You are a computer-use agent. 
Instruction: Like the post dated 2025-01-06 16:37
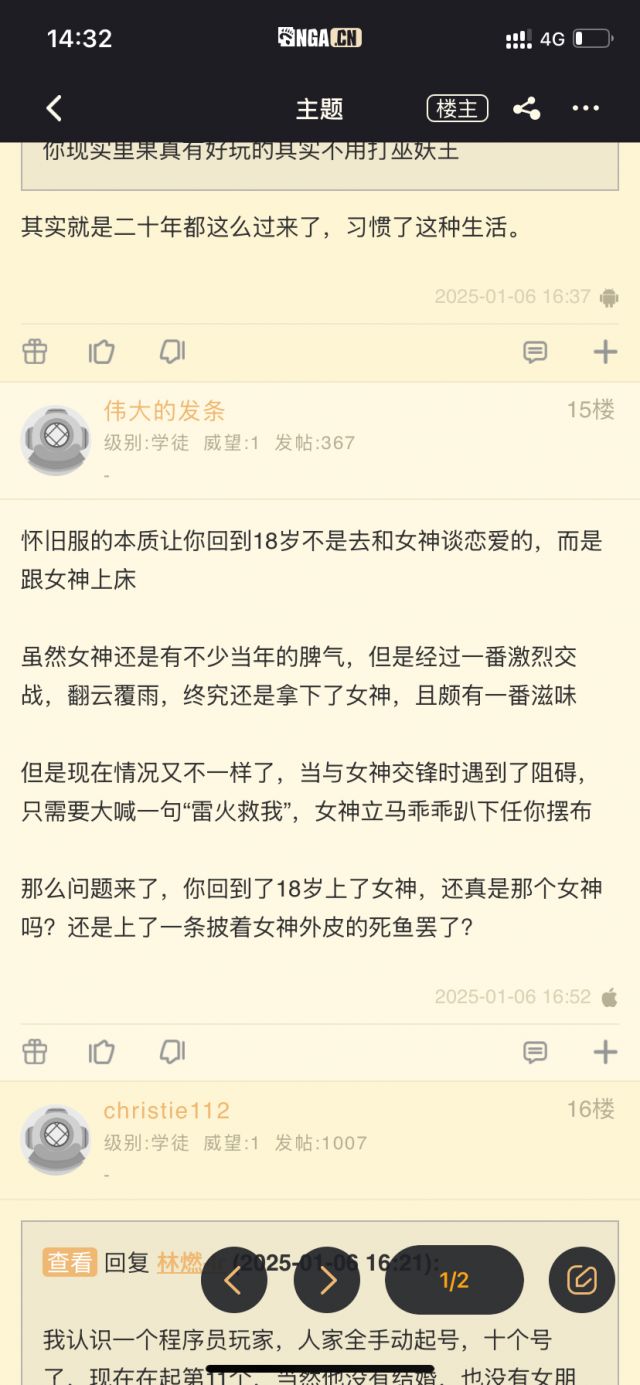102,352
